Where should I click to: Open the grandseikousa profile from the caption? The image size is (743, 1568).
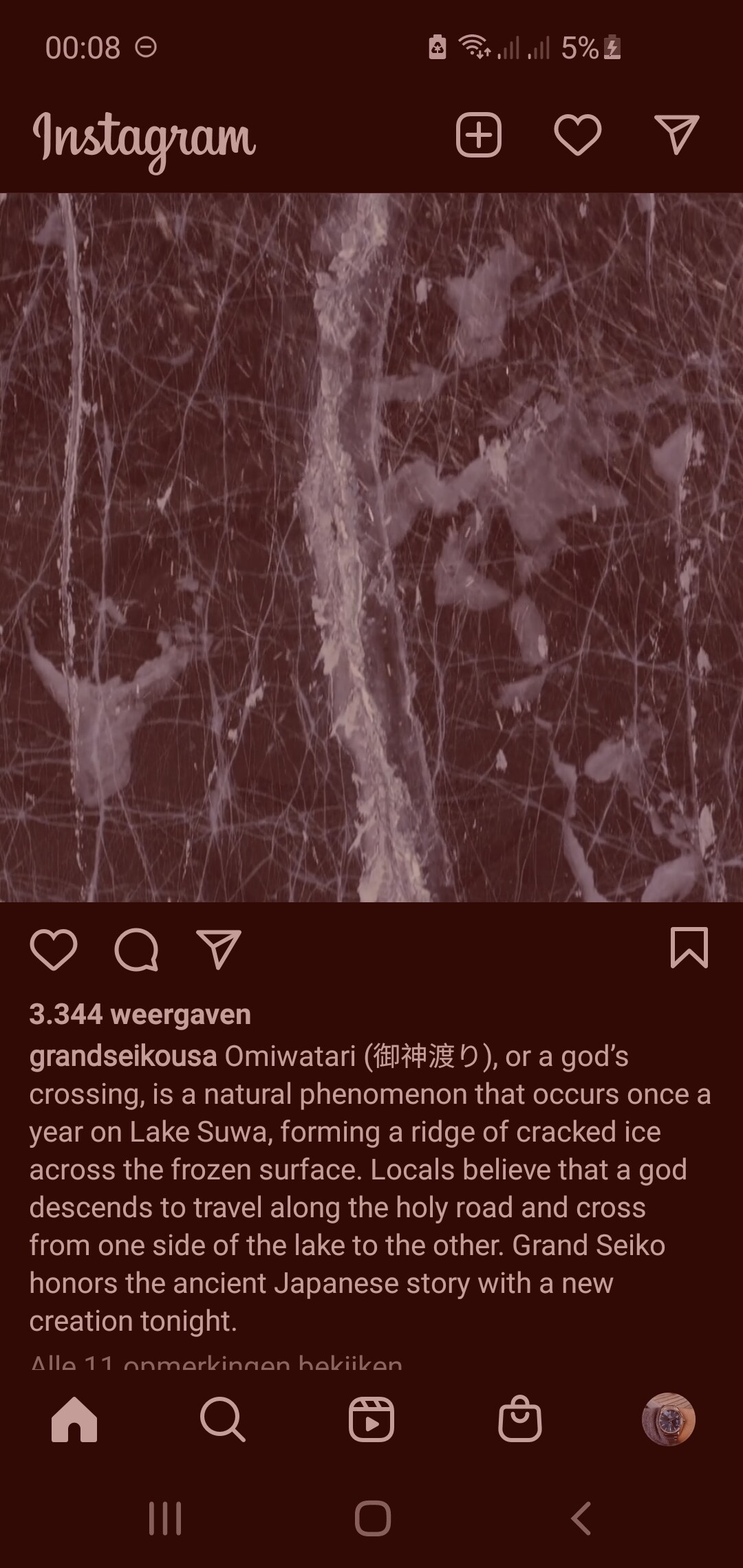pyautogui.click(x=123, y=1056)
